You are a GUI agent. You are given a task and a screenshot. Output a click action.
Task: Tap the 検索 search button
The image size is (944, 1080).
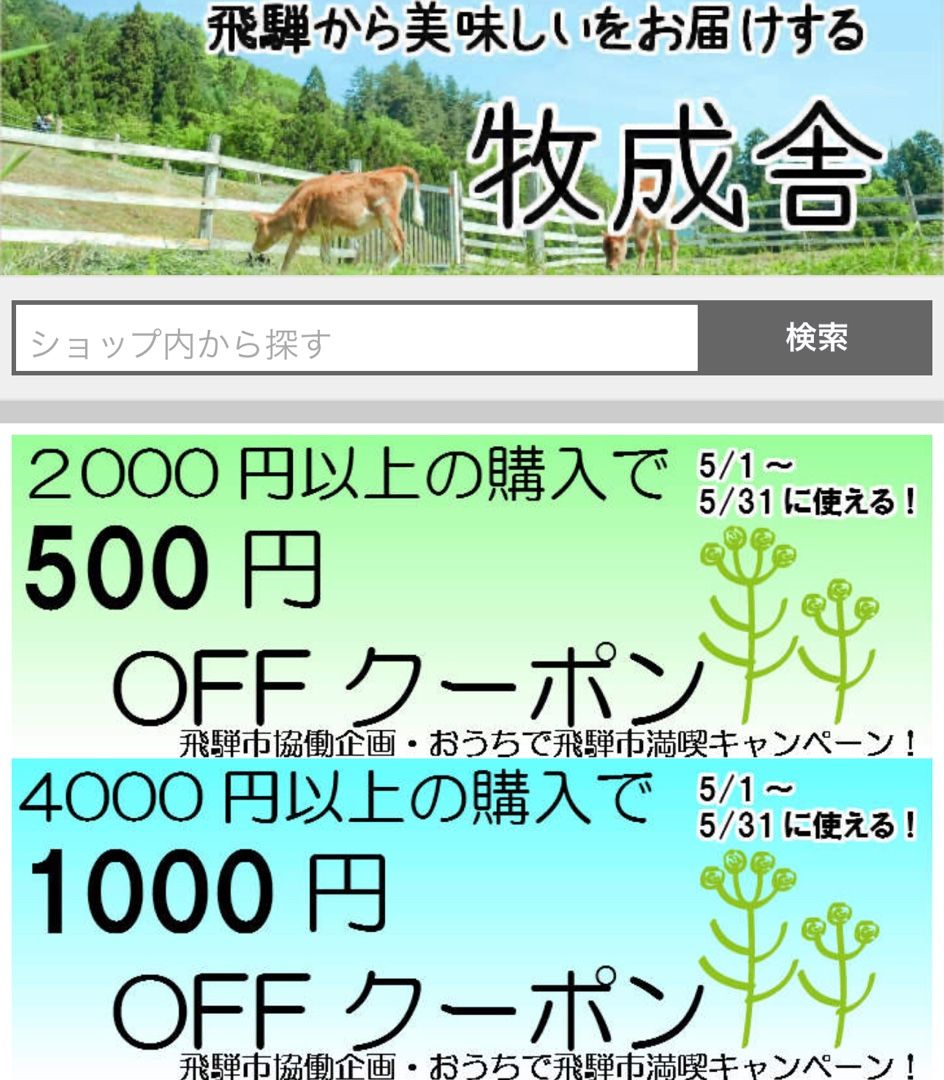[x=816, y=339]
